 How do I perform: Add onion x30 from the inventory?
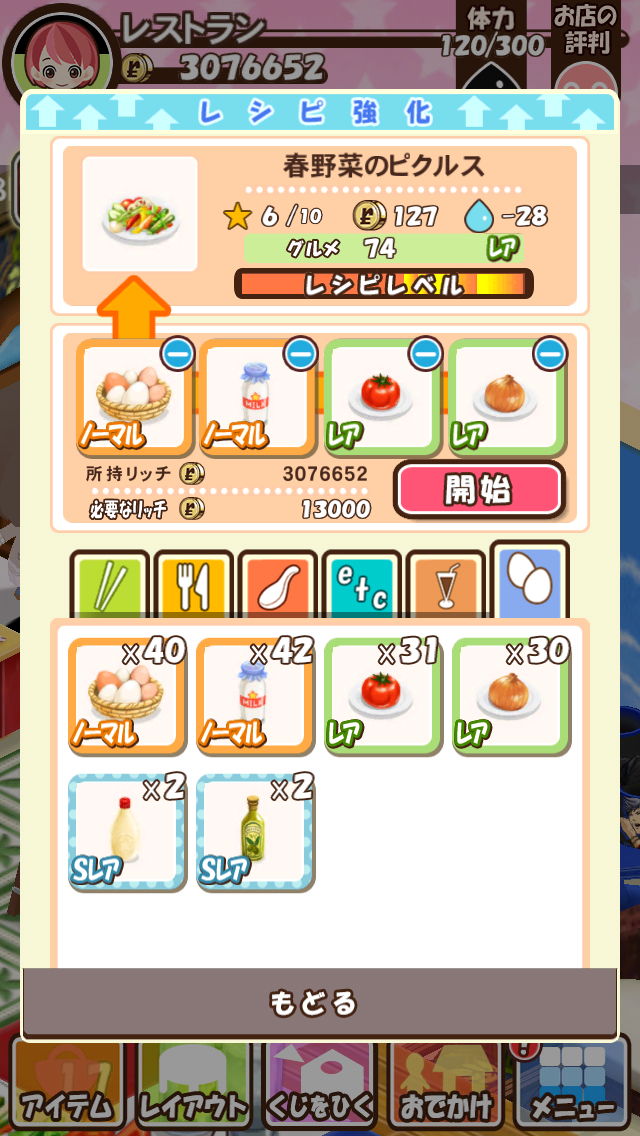click(x=511, y=696)
